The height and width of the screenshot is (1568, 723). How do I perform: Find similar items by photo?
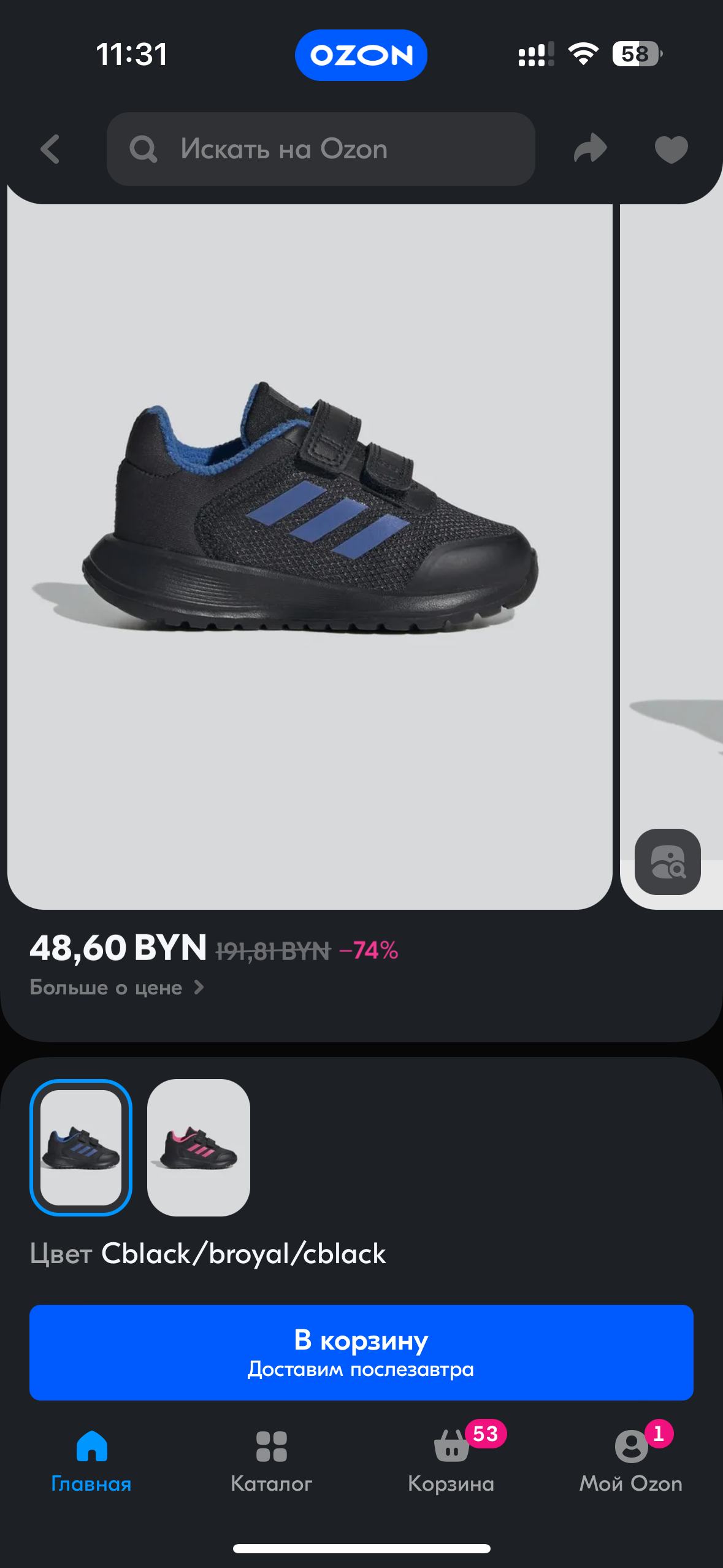pos(667,861)
